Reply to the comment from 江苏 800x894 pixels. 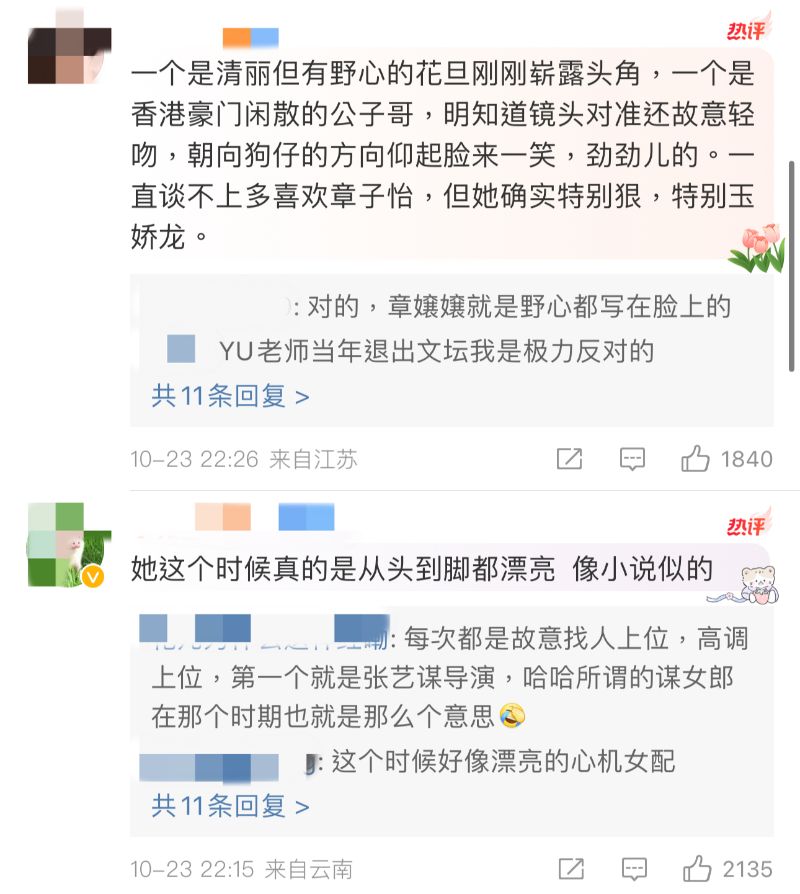pos(632,459)
